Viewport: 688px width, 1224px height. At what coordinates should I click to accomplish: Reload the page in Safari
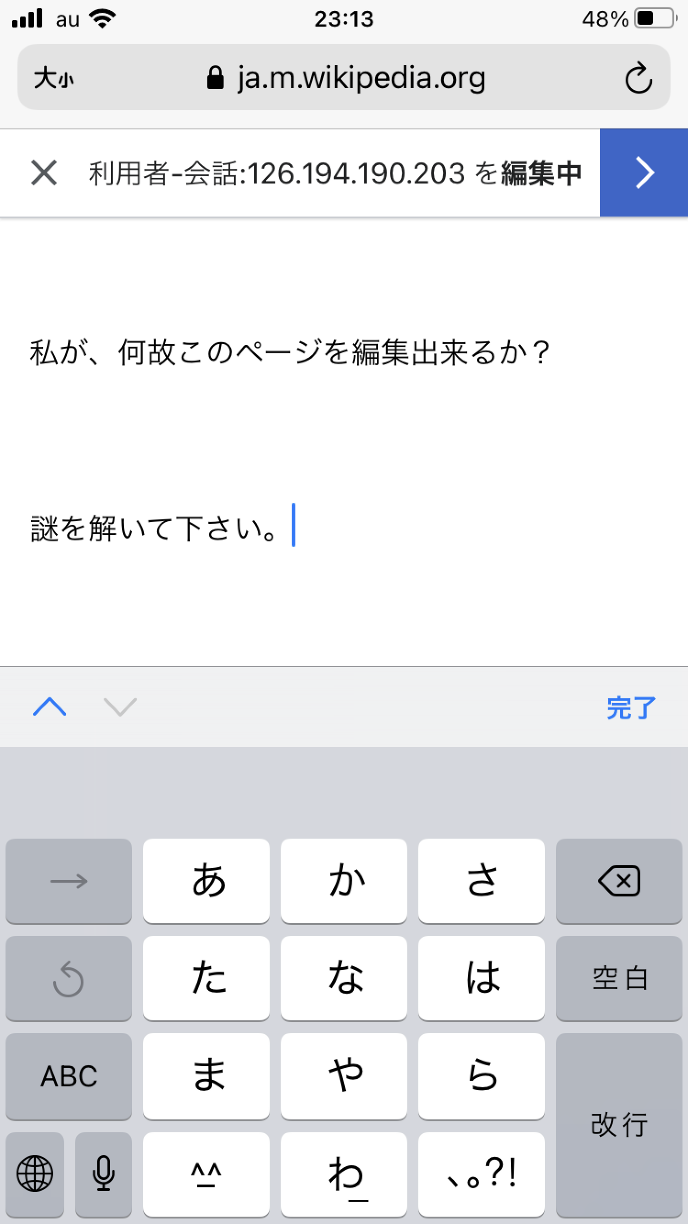637,78
